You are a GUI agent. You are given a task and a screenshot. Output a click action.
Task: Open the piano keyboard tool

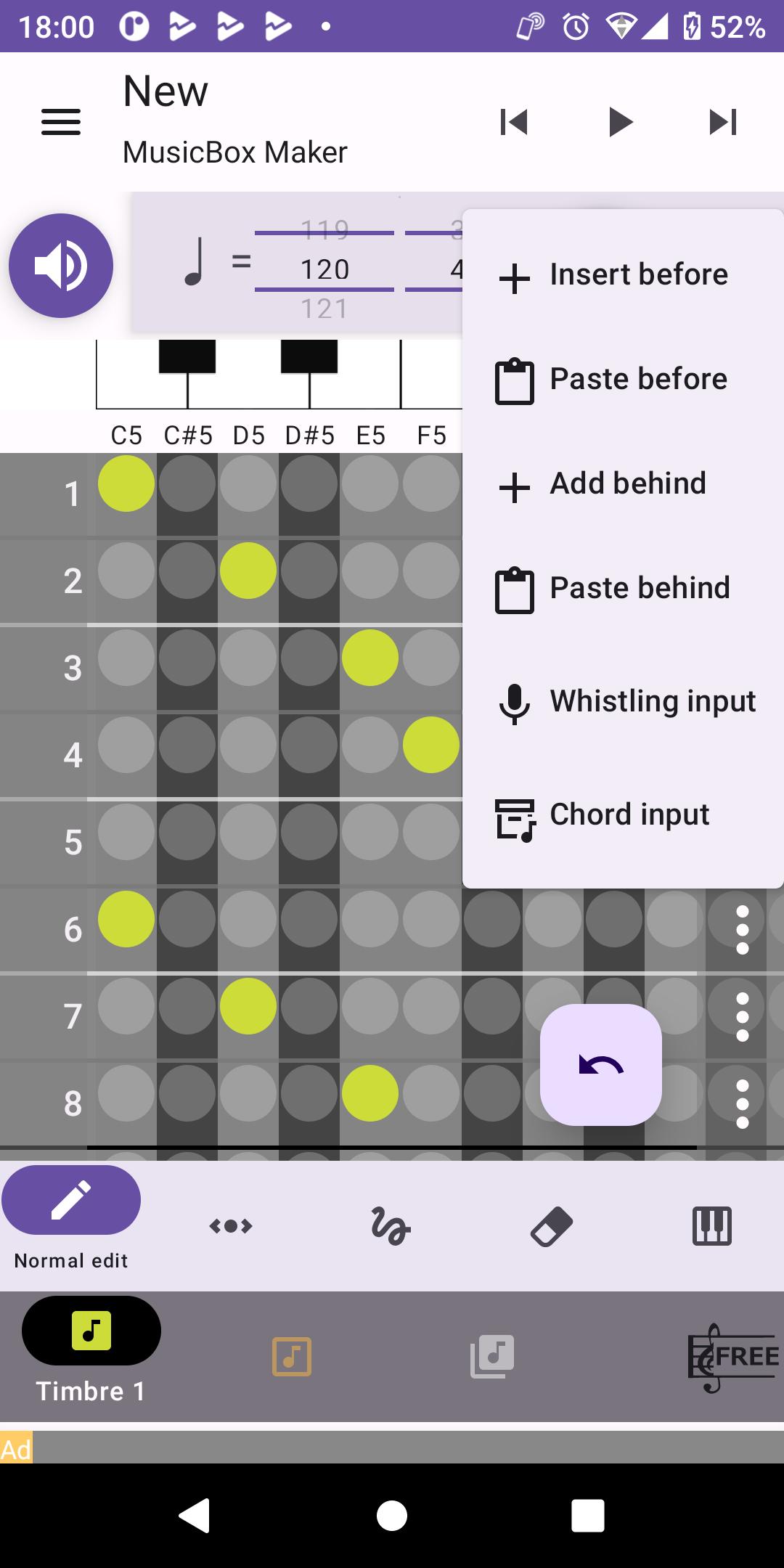711,1227
